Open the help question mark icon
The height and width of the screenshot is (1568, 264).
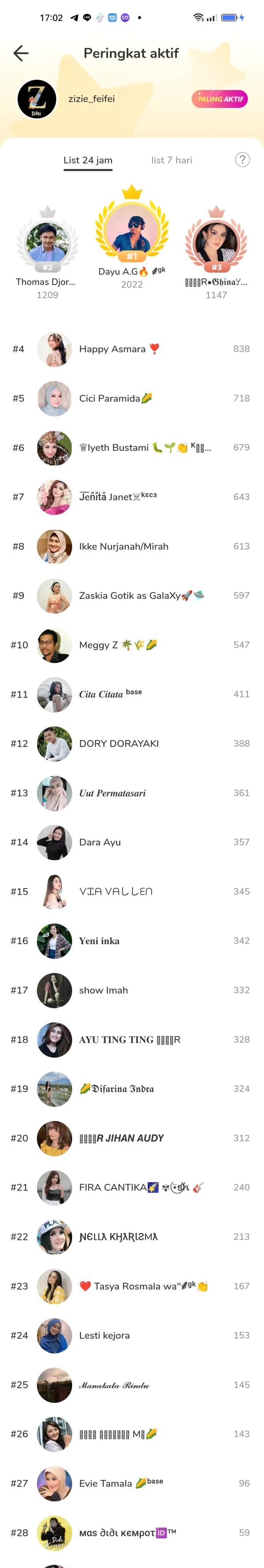(242, 160)
